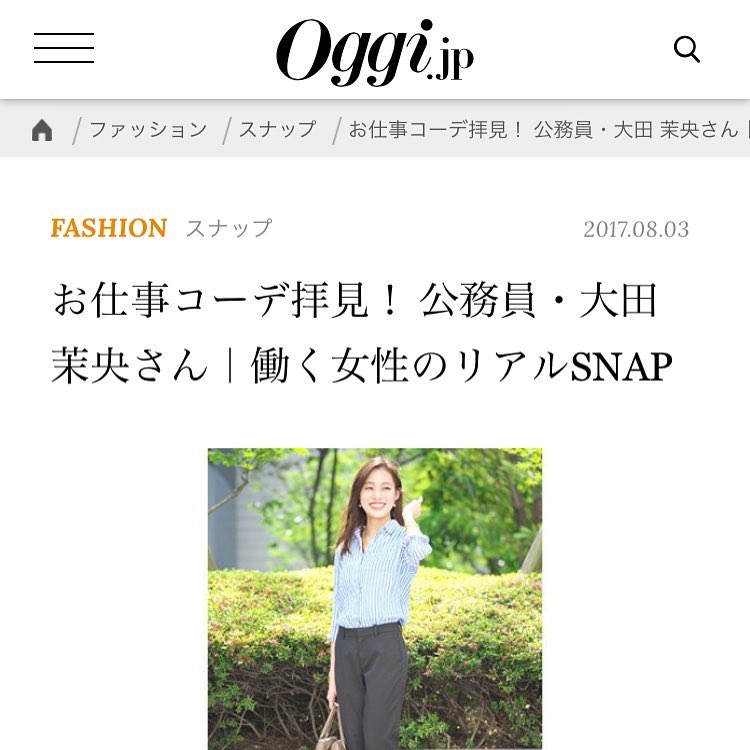Image resolution: width=750 pixels, height=750 pixels.
Task: Open the スナップ breadcrumb link
Action: (277, 130)
